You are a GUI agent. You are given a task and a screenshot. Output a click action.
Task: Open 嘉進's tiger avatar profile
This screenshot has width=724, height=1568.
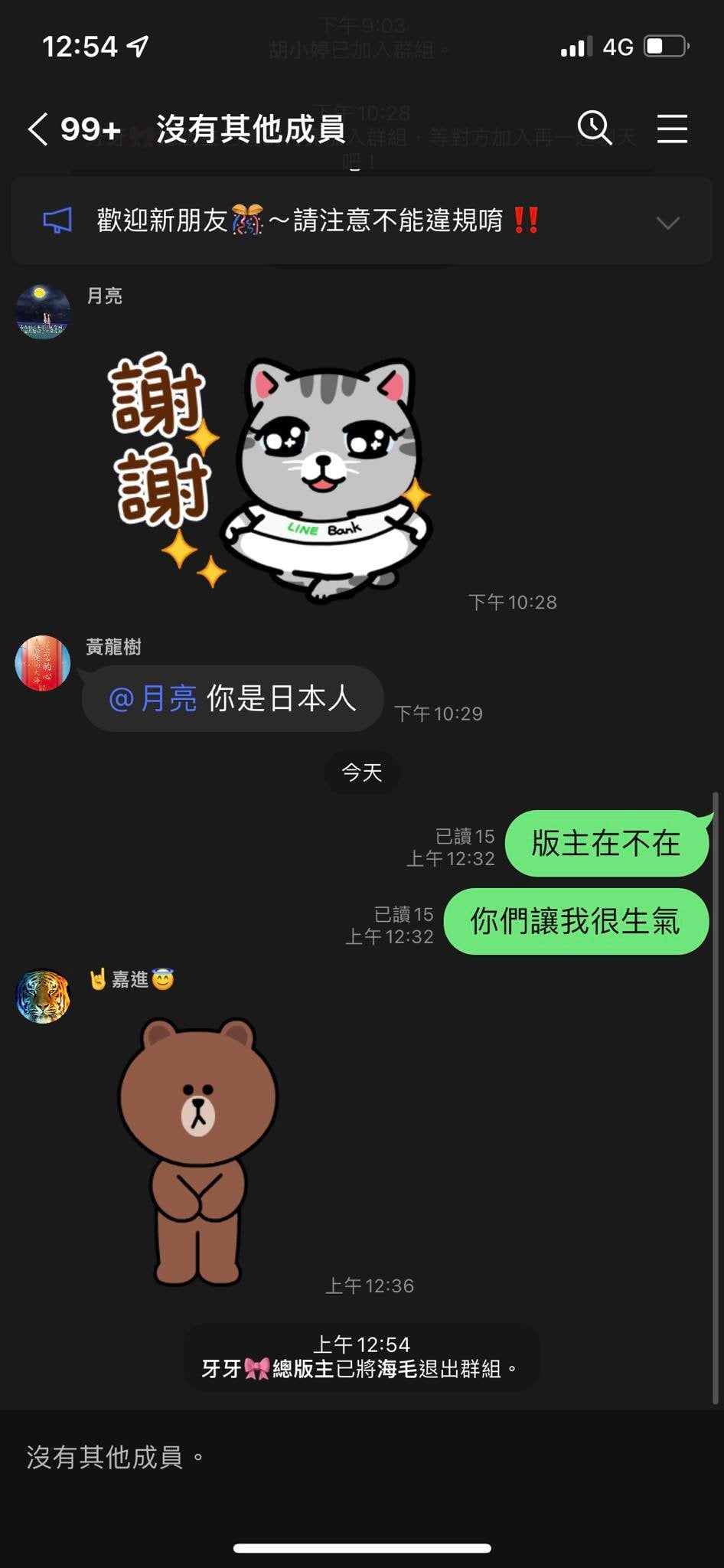click(x=43, y=997)
